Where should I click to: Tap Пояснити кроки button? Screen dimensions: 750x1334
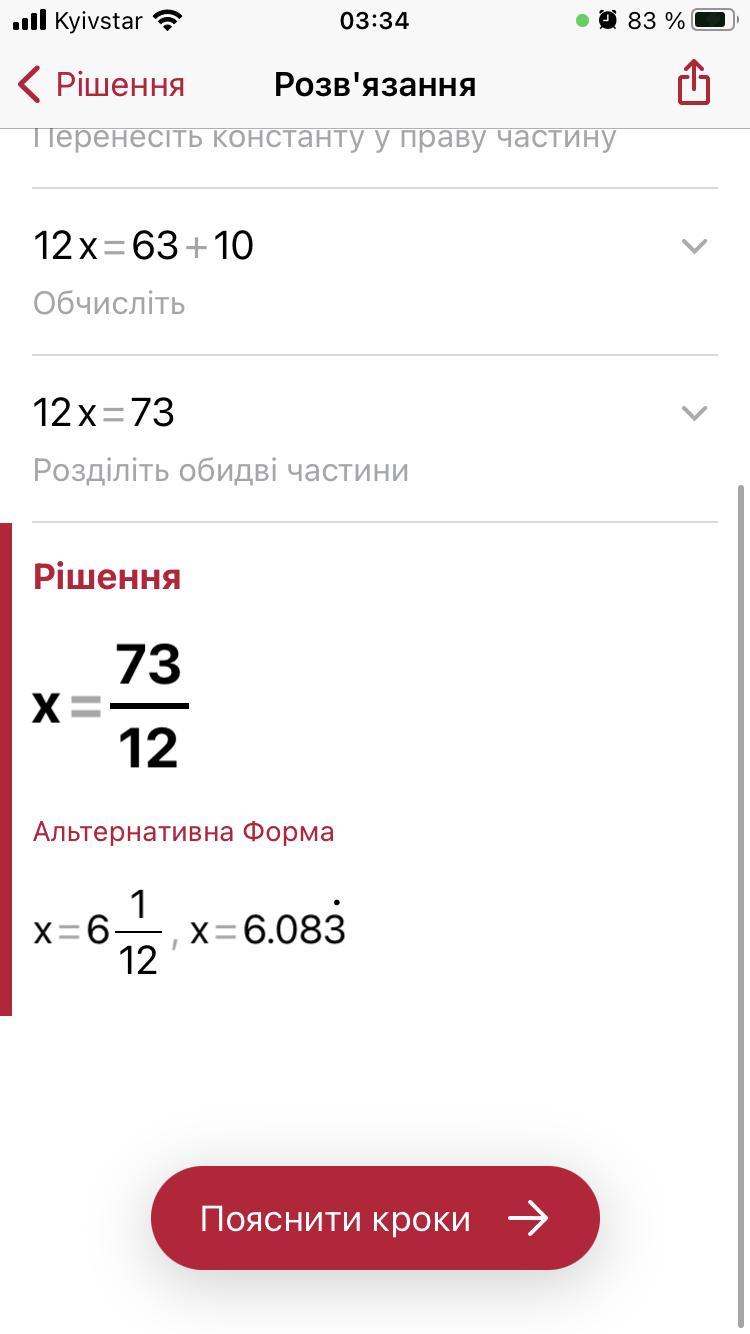coord(375,1218)
